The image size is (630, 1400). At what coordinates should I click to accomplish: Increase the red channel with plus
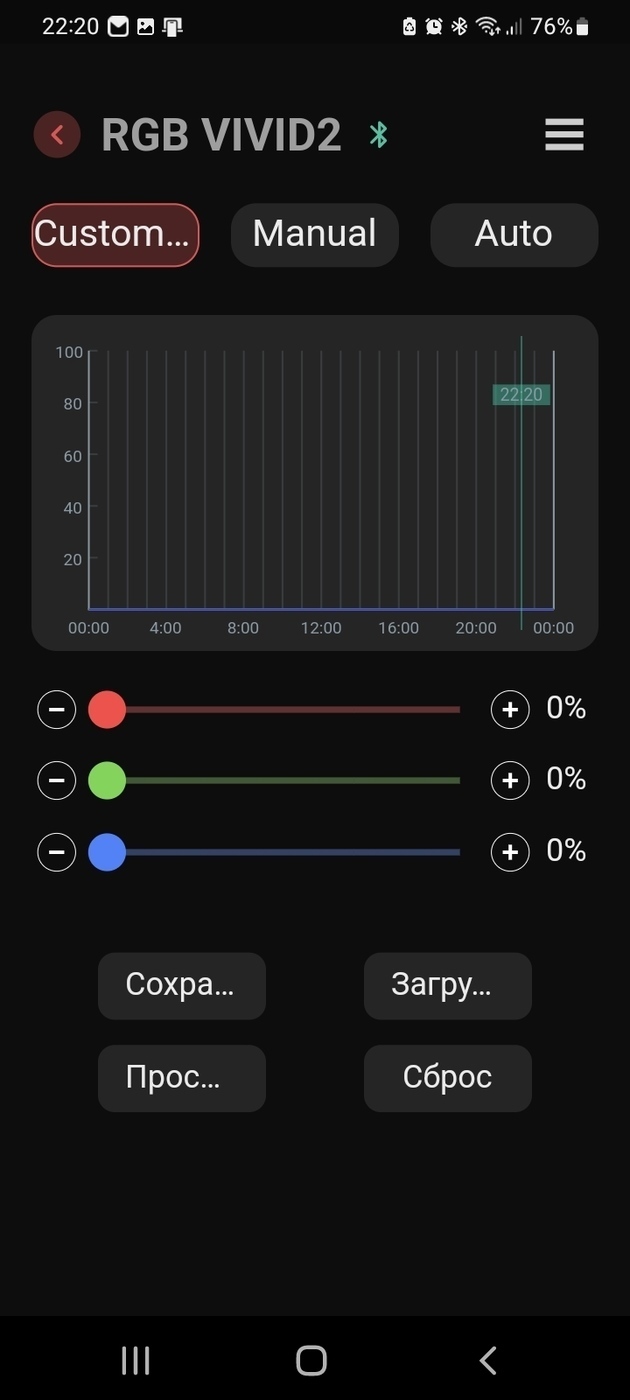coord(510,710)
